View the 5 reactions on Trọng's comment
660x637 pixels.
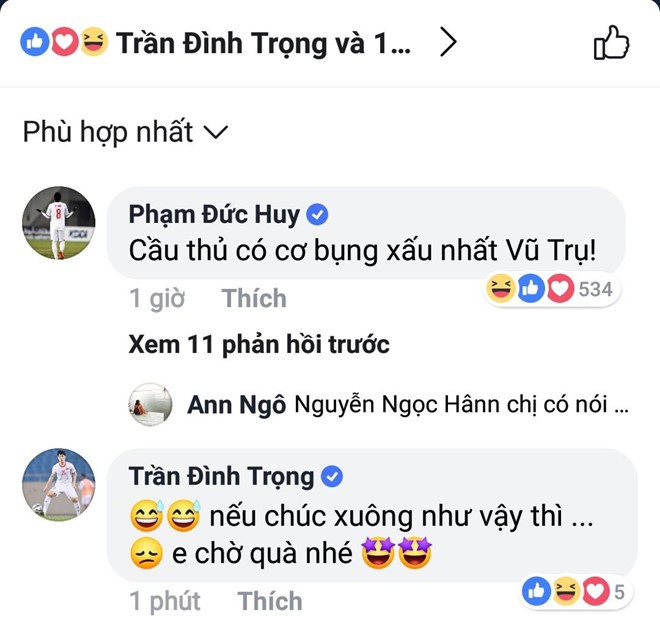tap(578, 593)
